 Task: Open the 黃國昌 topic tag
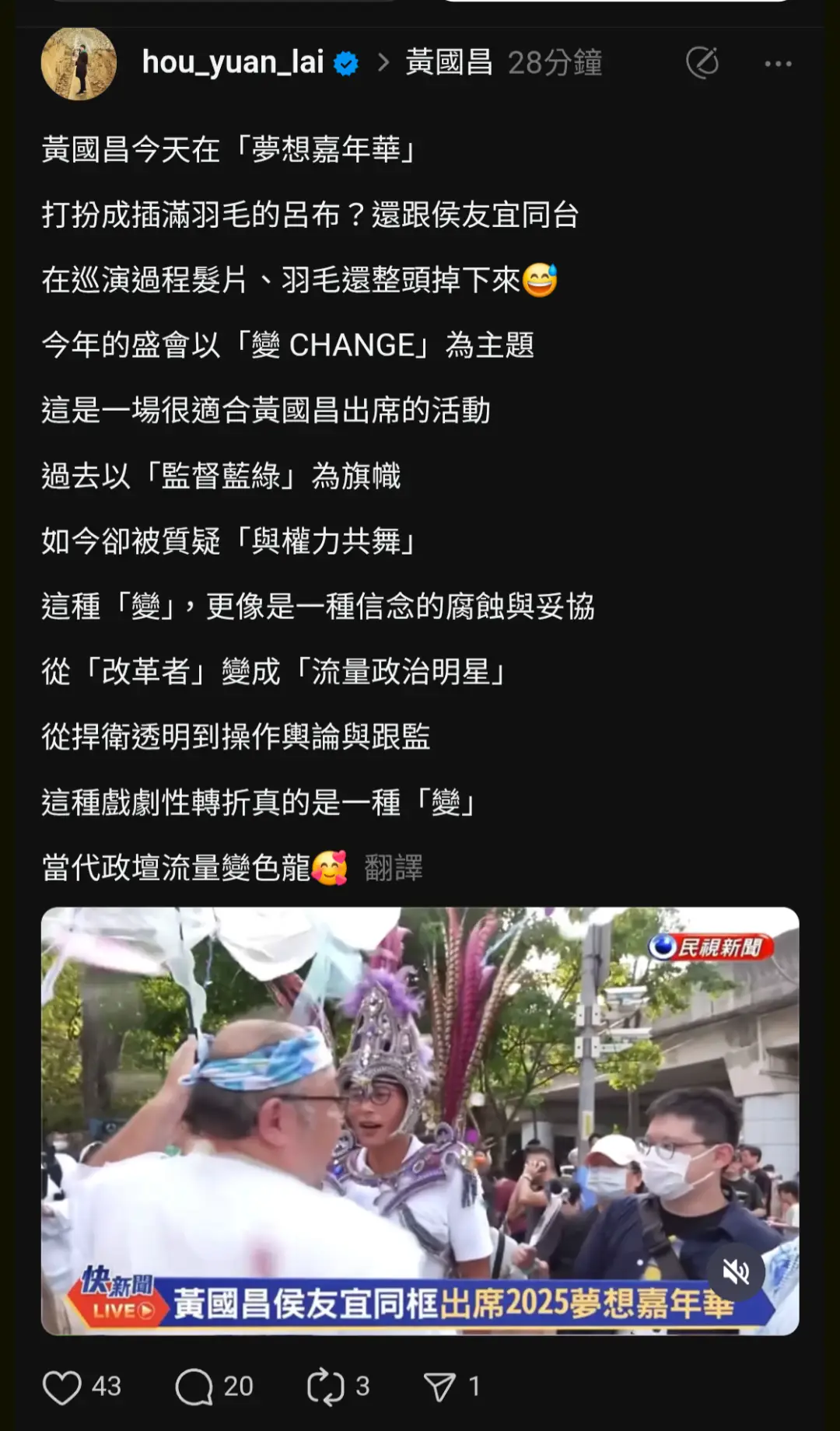coord(449,62)
